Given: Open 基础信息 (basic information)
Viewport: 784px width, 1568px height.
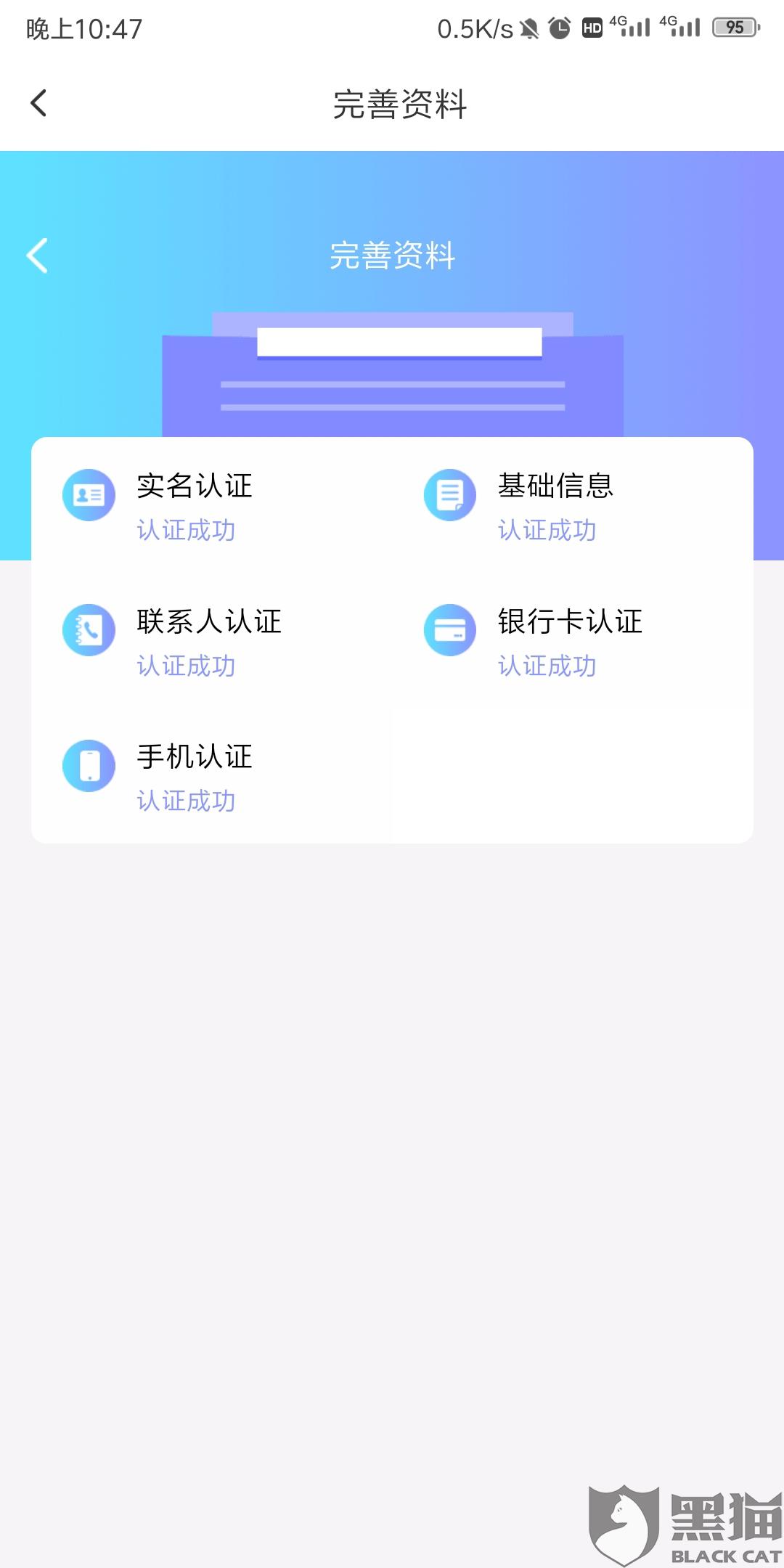Looking at the screenshot, I should [555, 486].
